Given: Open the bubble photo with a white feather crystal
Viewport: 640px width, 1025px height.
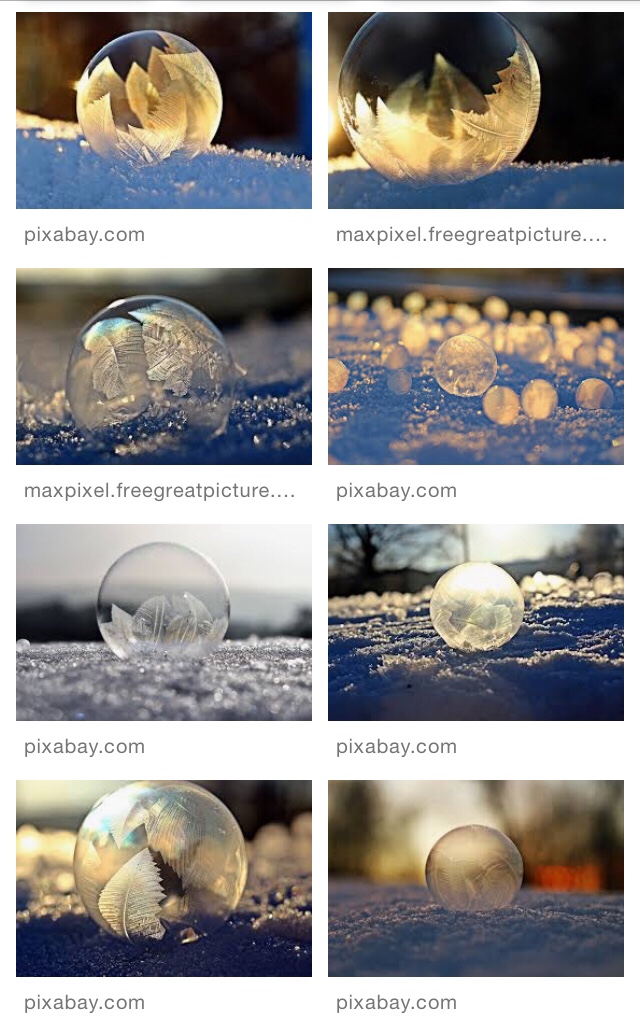Looking at the screenshot, I should [x=163, y=878].
